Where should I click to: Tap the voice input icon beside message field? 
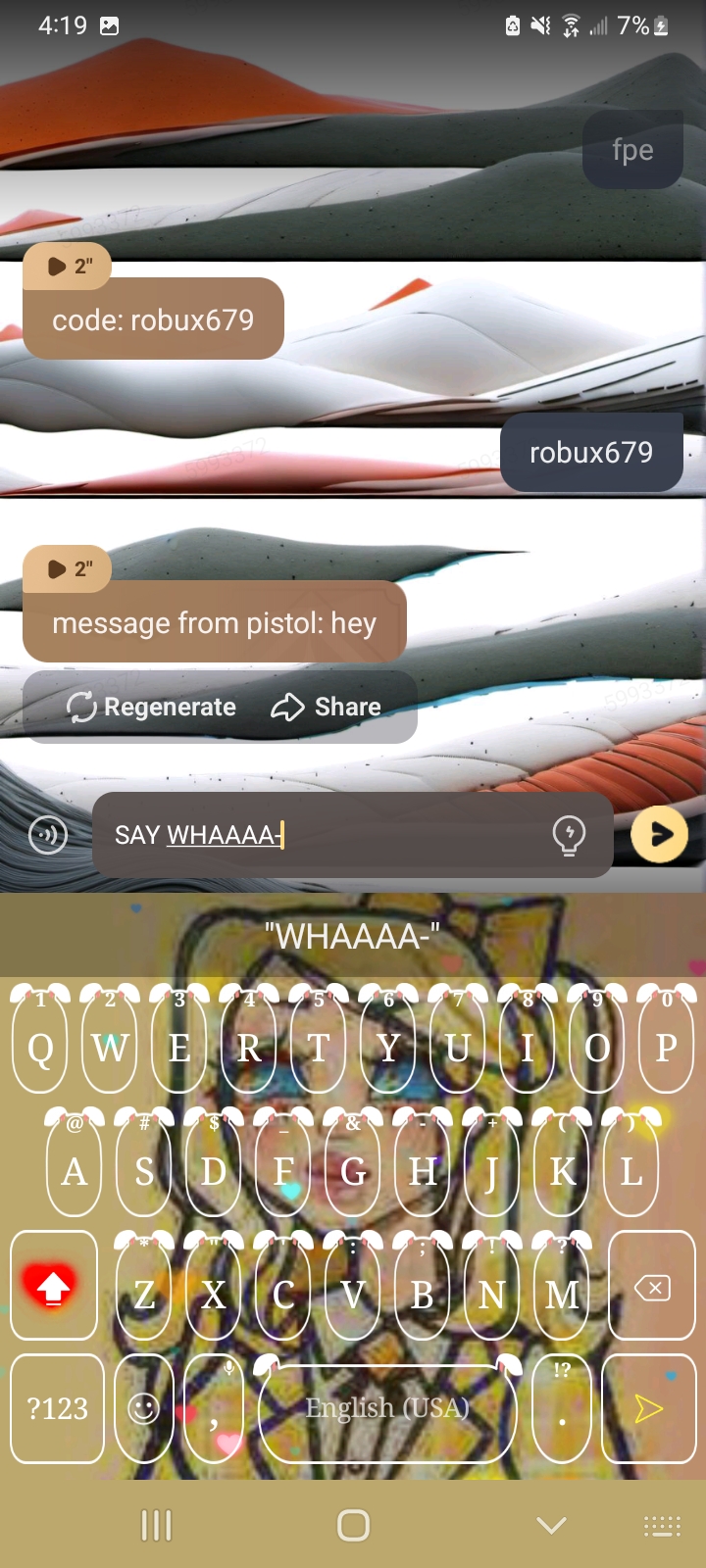pos(48,835)
